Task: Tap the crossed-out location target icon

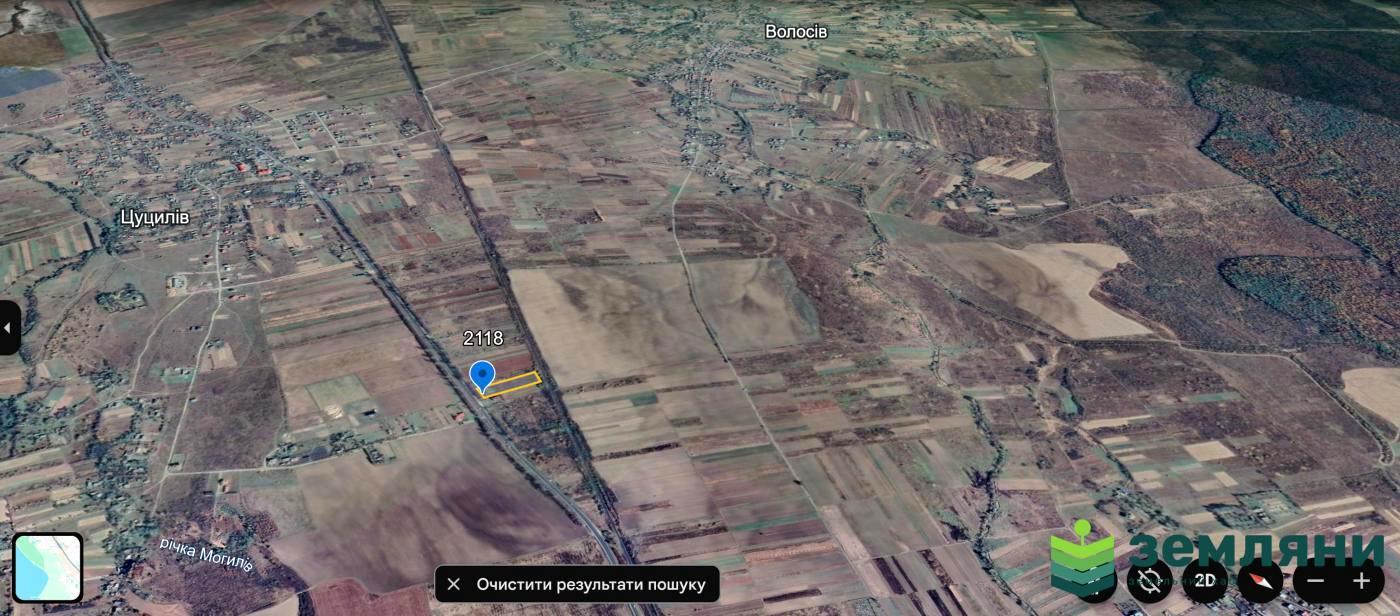Action: [x=1149, y=580]
